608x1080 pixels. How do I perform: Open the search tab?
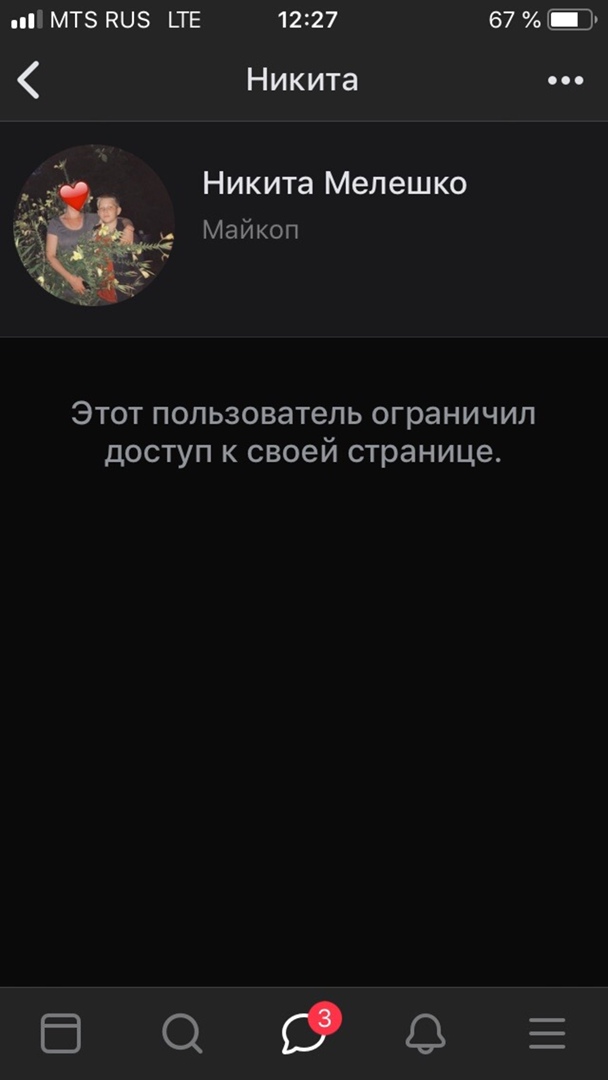(182, 1033)
